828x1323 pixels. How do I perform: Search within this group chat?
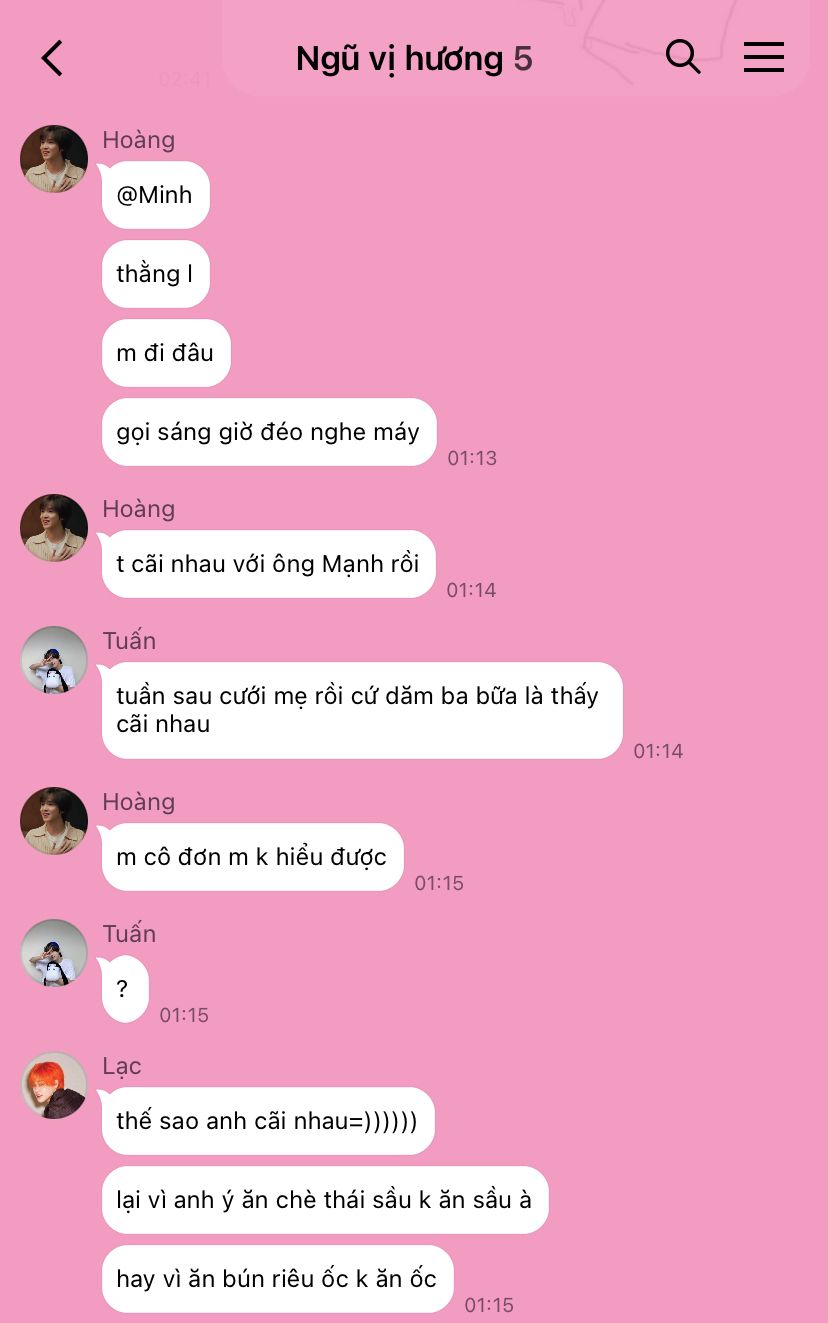coord(683,57)
